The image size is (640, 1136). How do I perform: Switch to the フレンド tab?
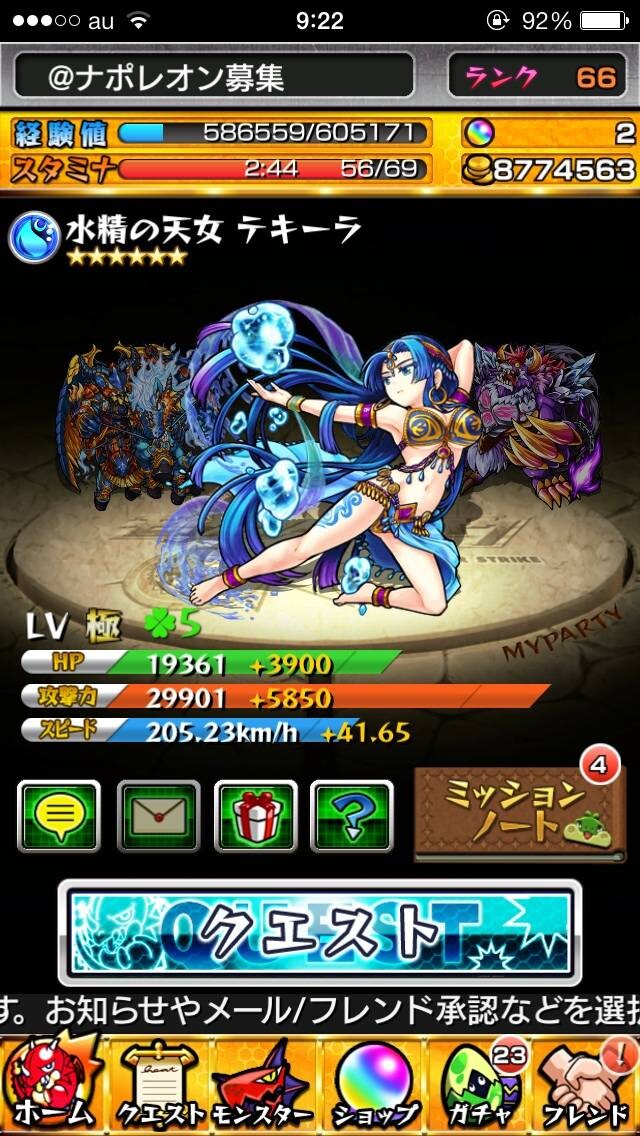[586, 1084]
